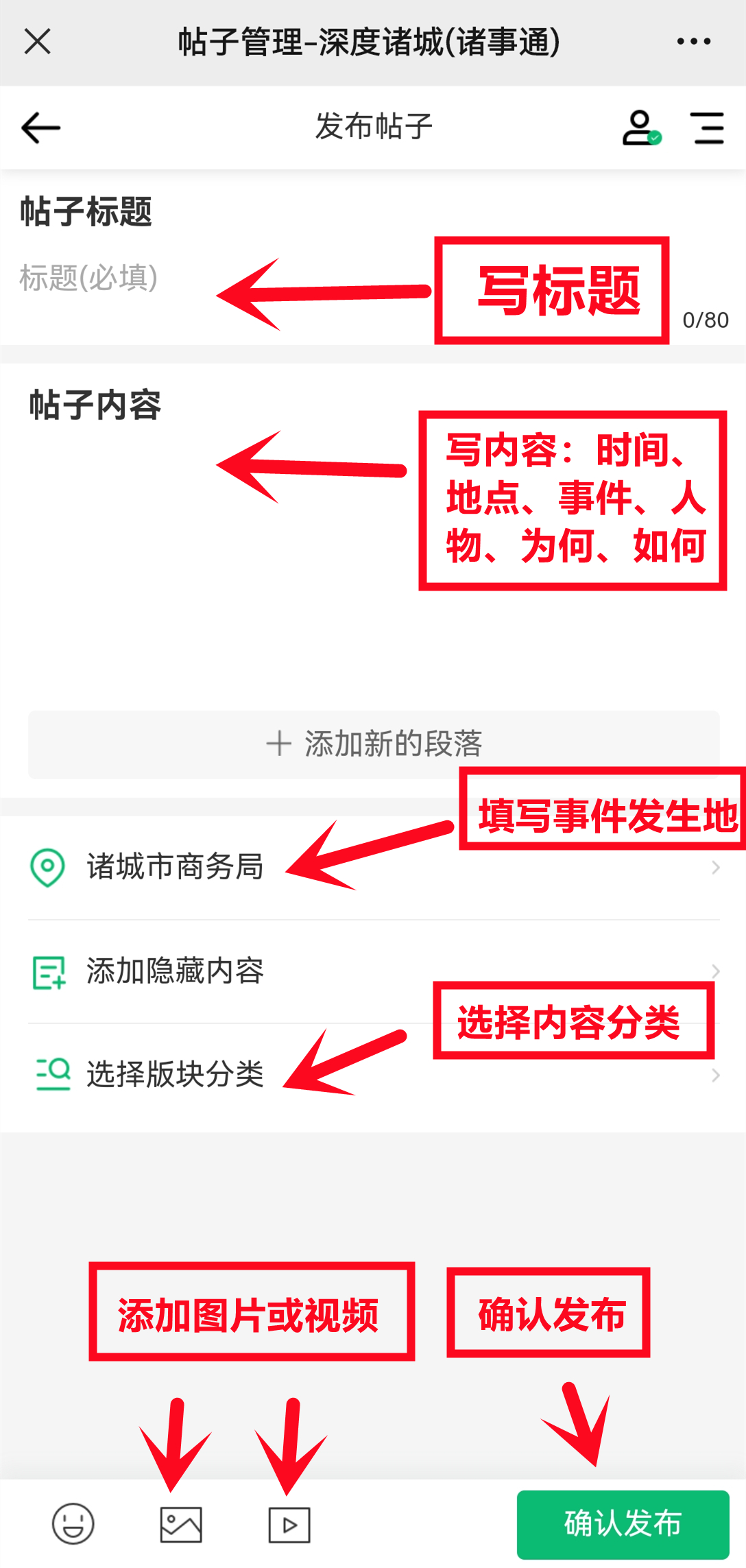Add a picture with the image icon
Screen dimensions: 746x1568
181,1524
